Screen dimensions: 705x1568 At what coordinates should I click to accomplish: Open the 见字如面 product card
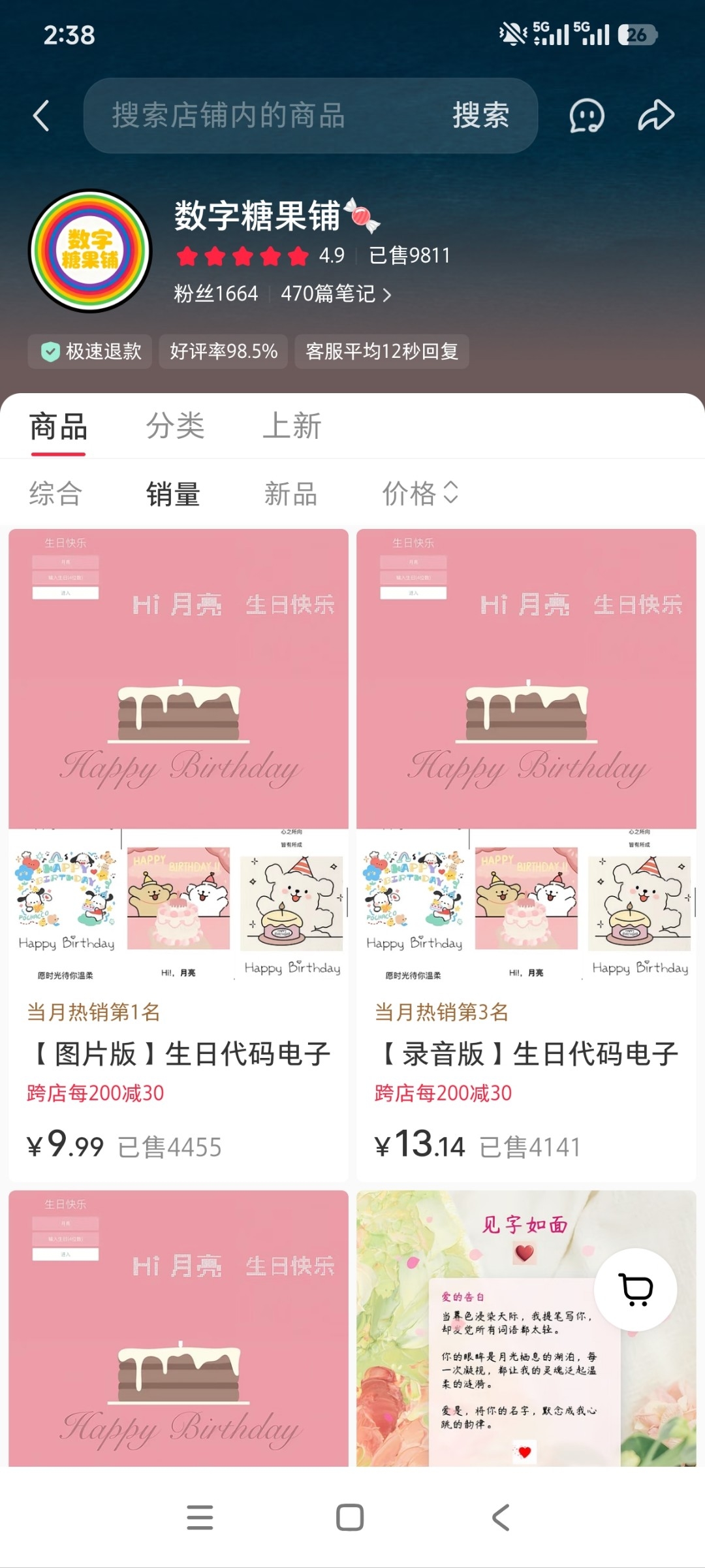[x=526, y=1328]
